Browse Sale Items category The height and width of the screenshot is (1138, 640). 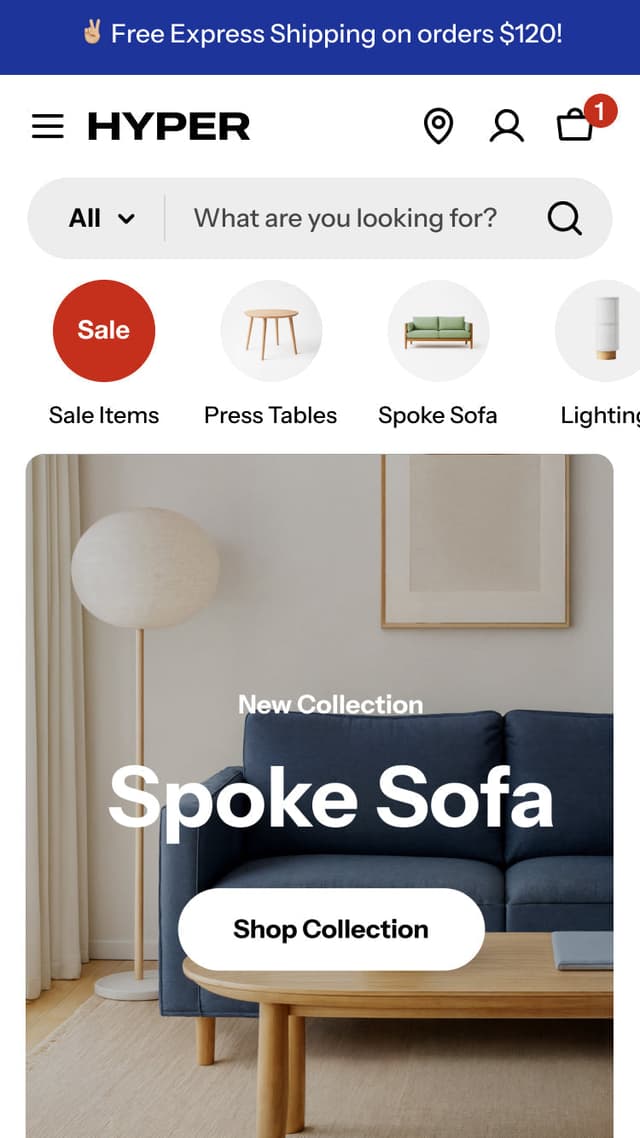104,332
